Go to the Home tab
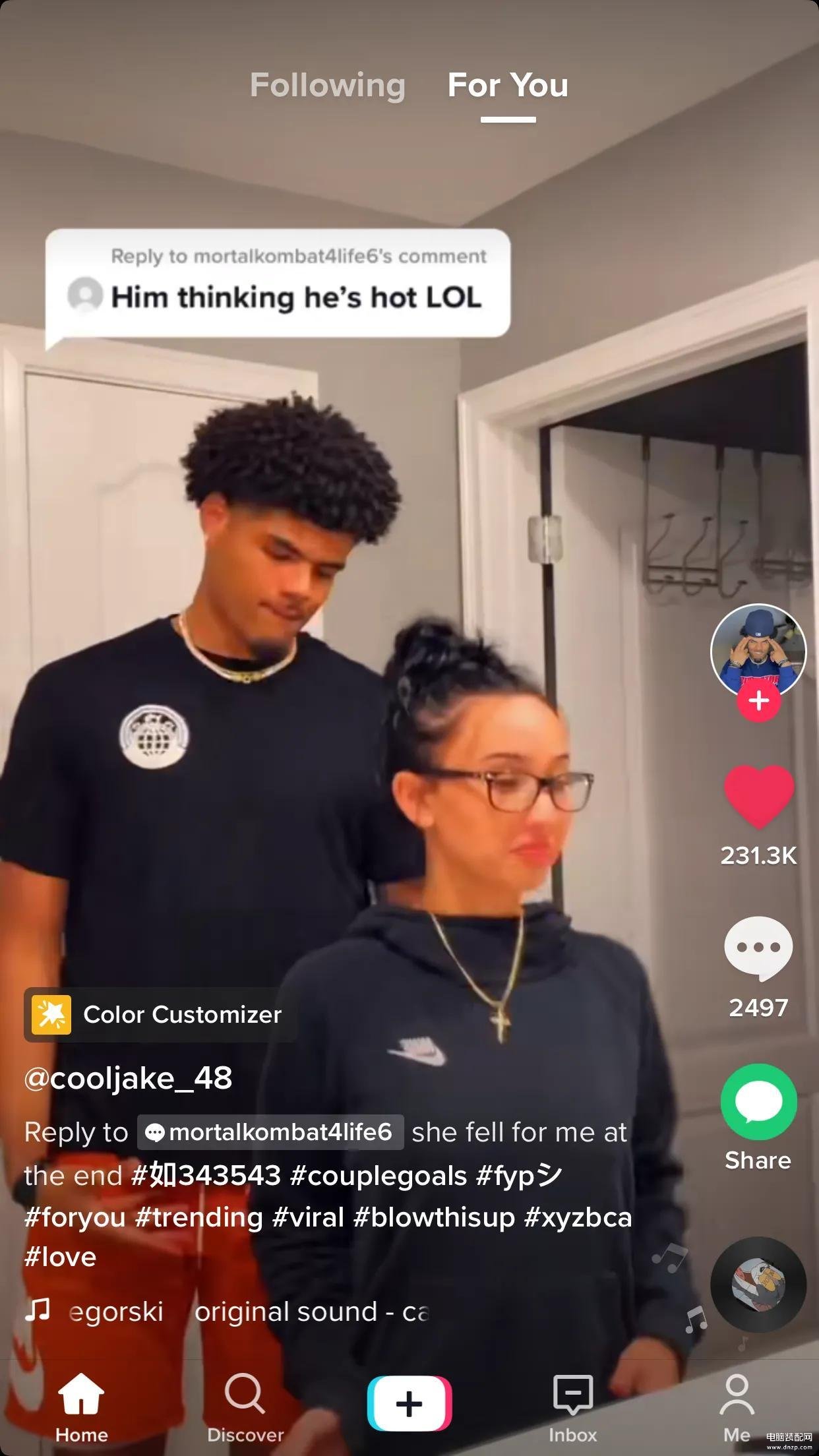This screenshot has height=1456, width=819. 81,1406
